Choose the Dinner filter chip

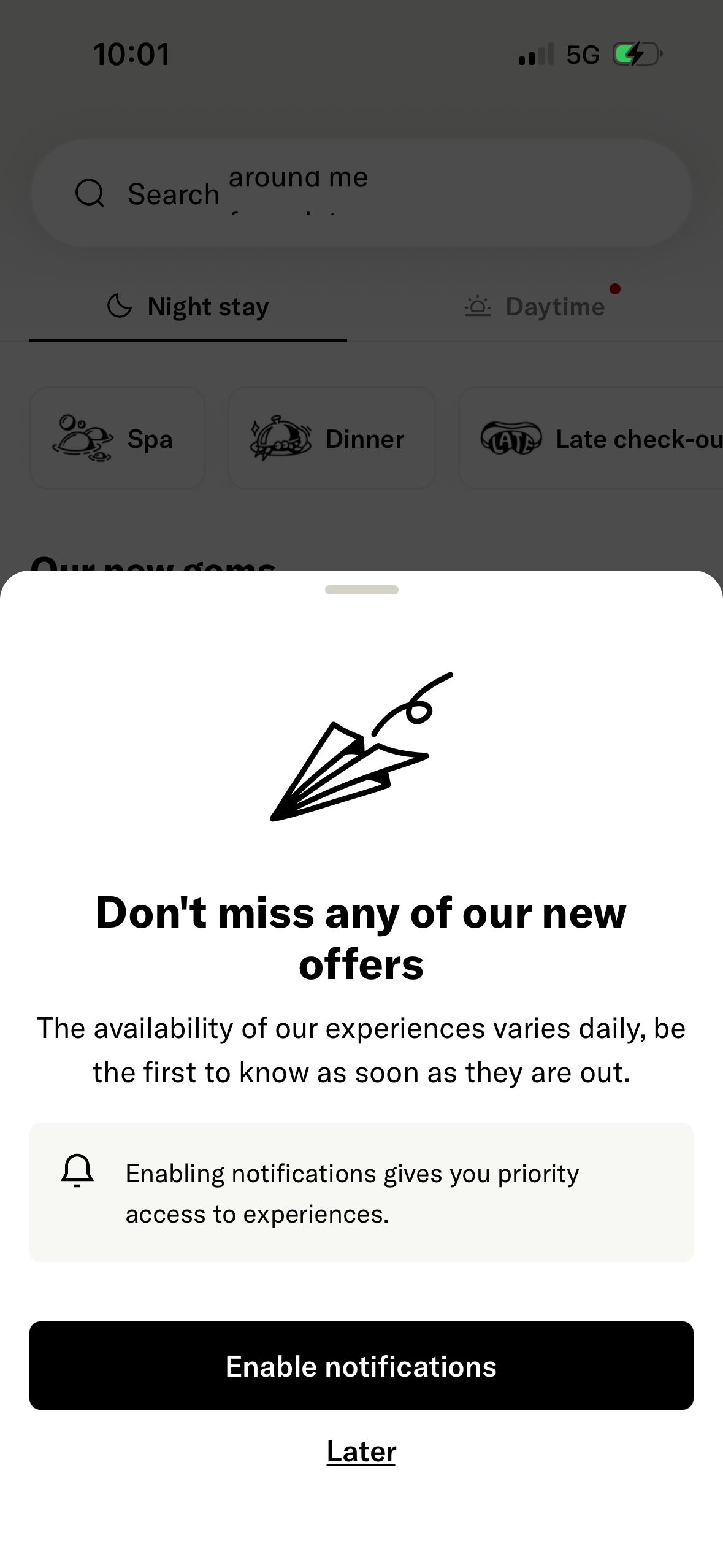pos(331,439)
